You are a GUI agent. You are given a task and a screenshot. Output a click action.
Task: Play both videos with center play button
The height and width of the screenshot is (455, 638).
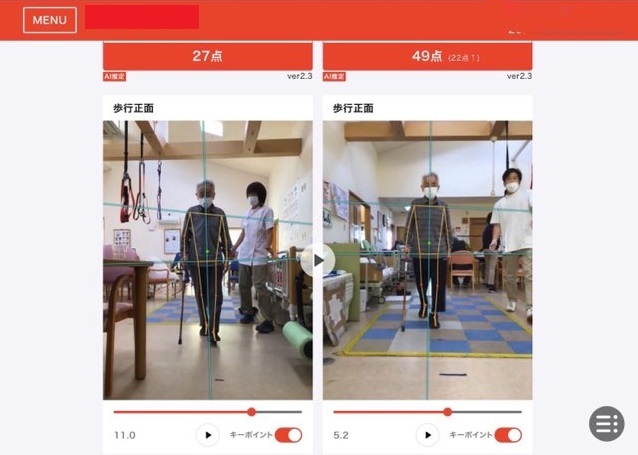pos(318,261)
